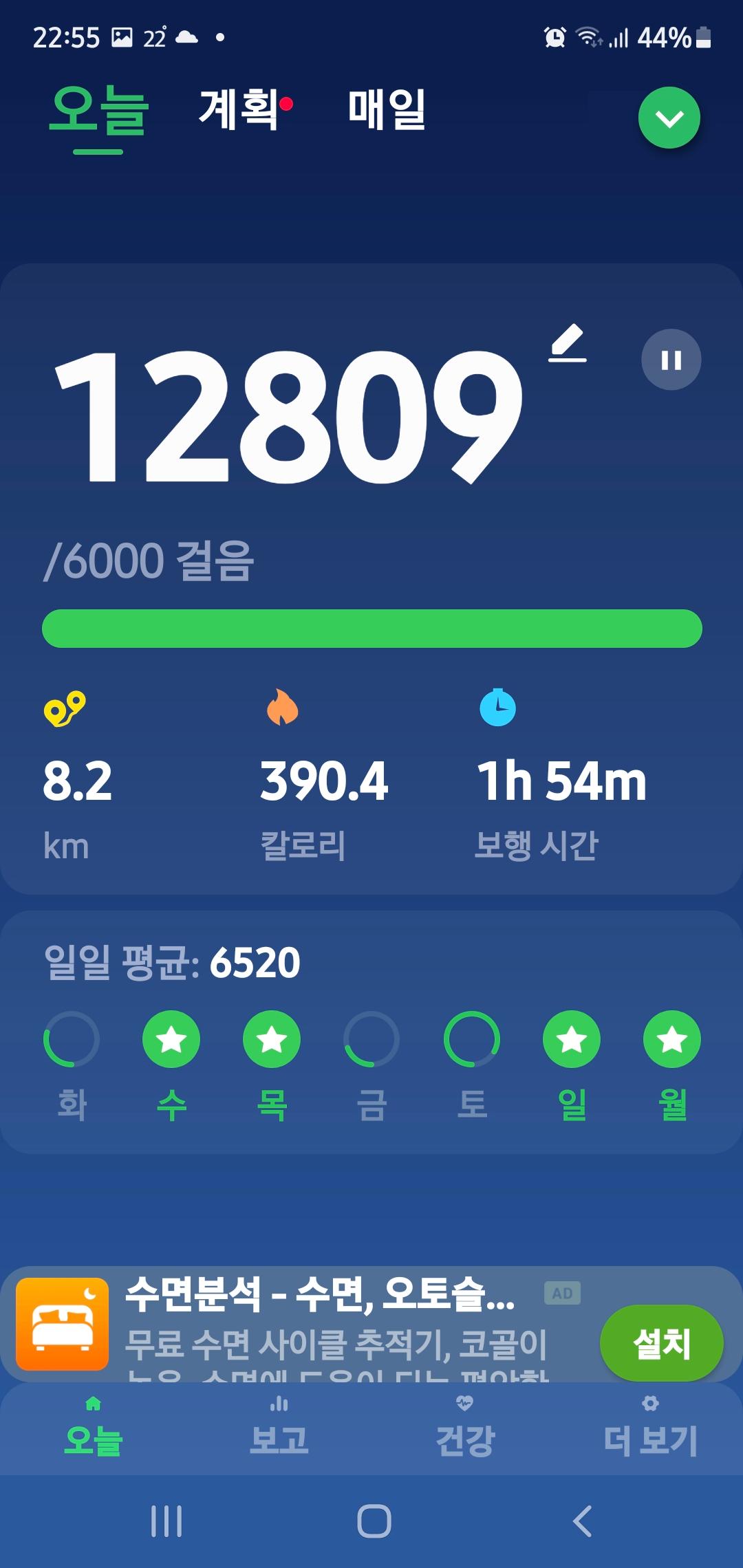
Task: Open 화 day progress circle
Action: pos(72,1039)
